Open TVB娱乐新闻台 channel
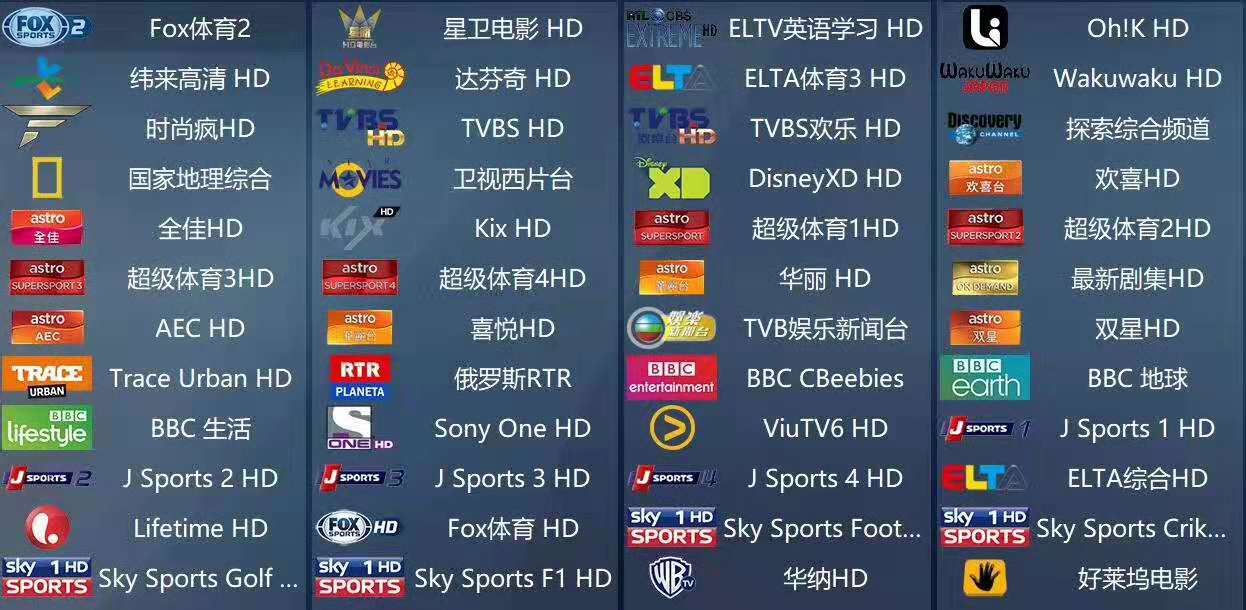This screenshot has width=1246, height=610. [825, 329]
